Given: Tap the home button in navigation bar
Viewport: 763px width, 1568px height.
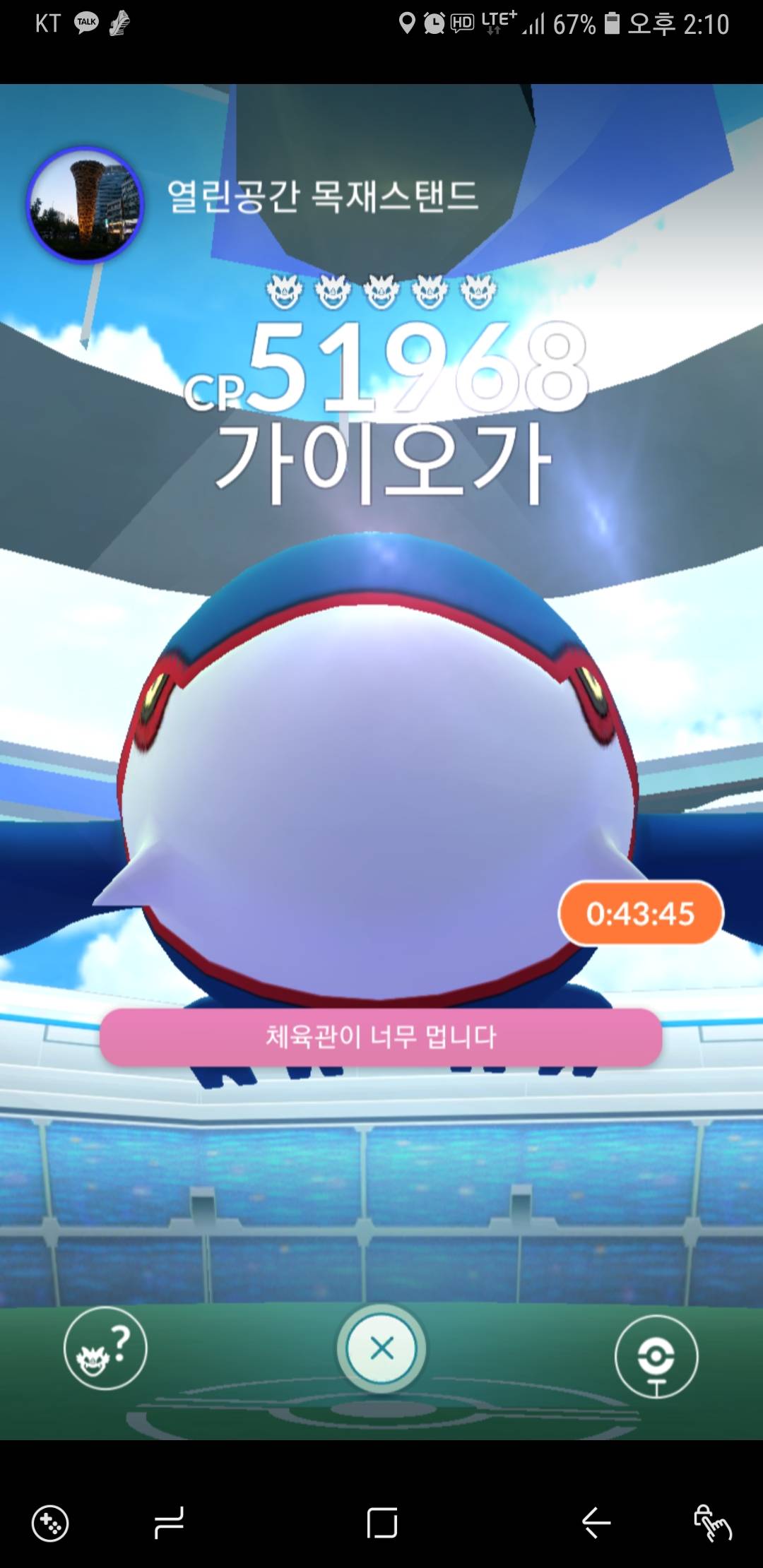Looking at the screenshot, I should pos(381,1523).
